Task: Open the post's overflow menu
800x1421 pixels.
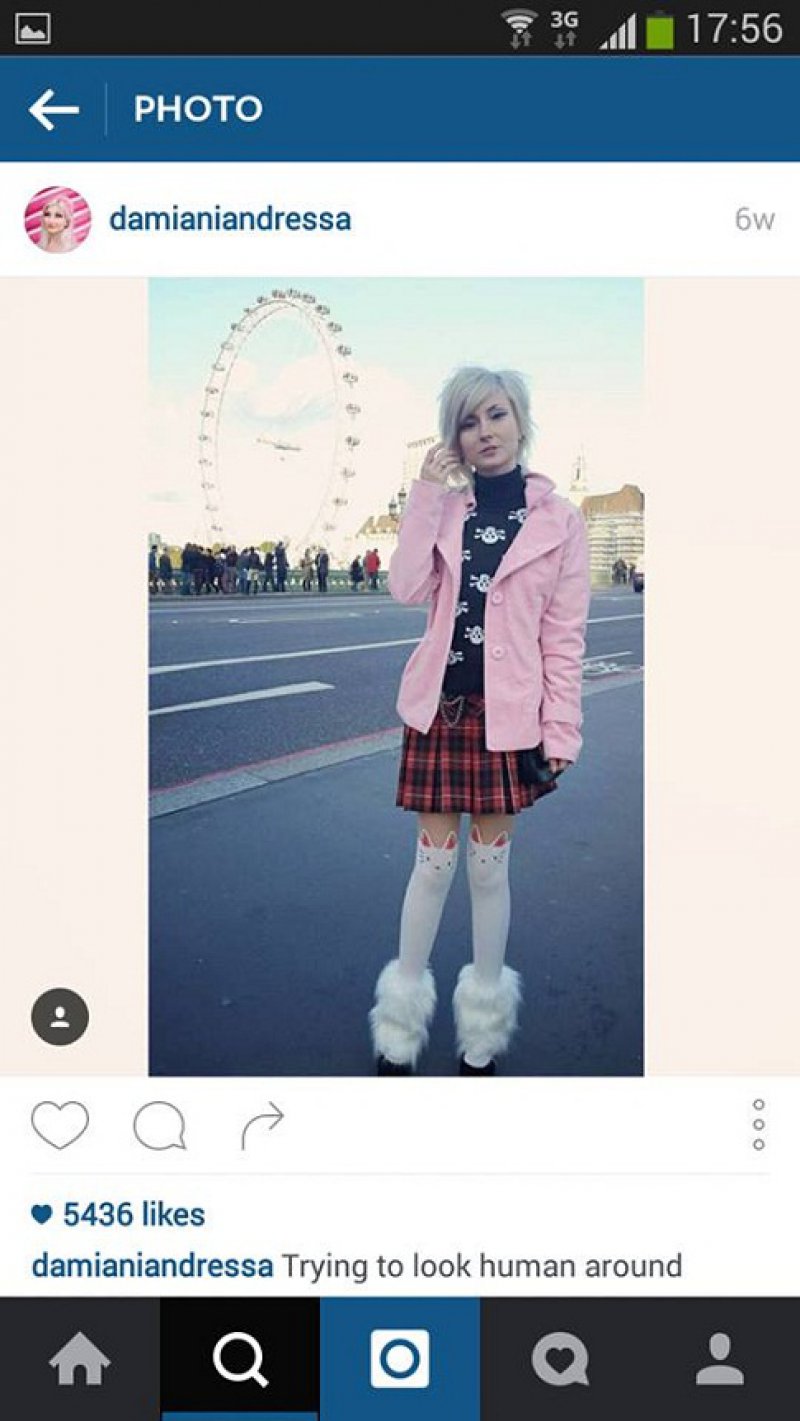Action: click(758, 1125)
